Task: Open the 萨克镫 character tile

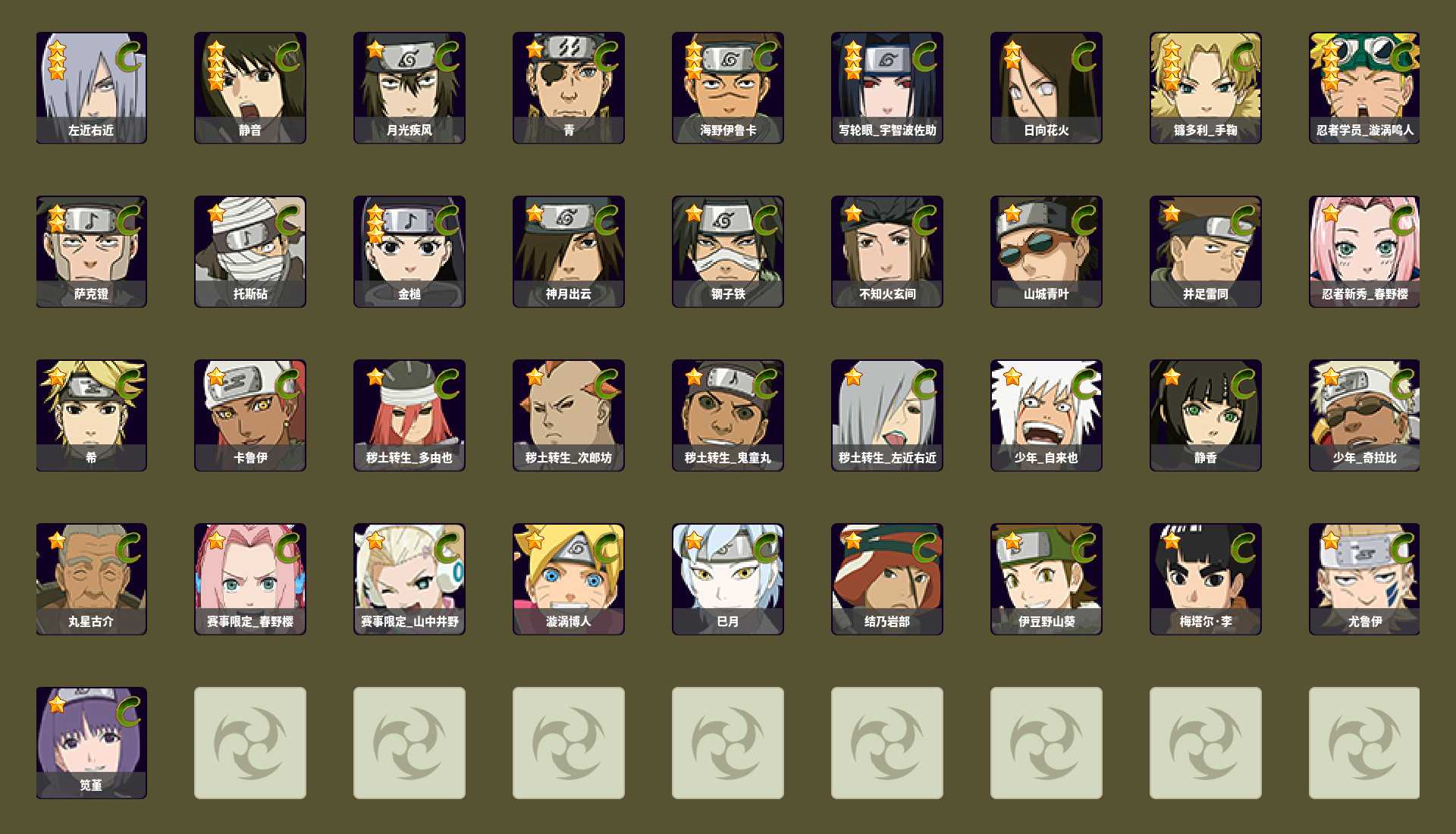Action: coord(91,252)
